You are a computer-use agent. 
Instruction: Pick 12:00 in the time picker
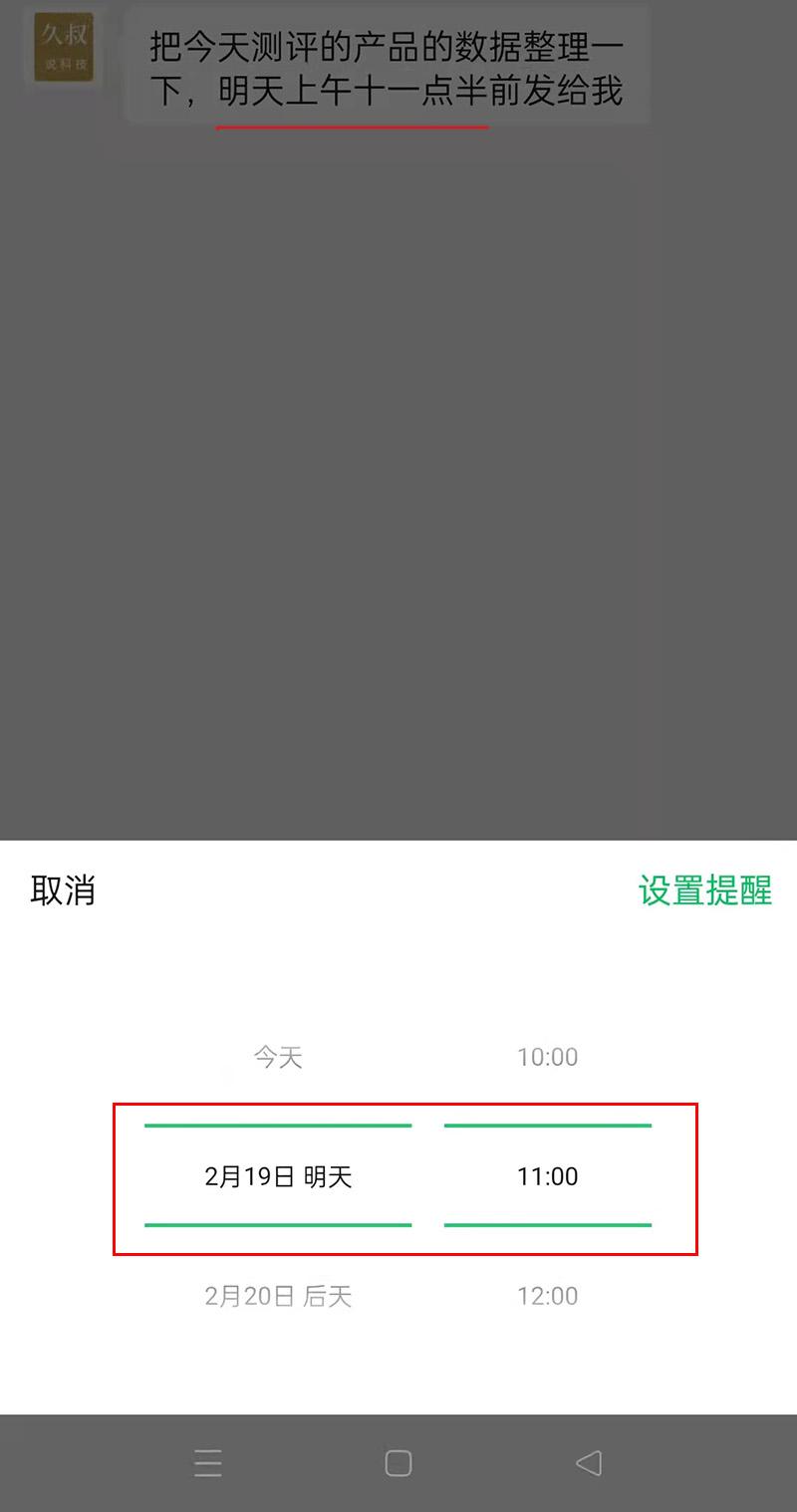click(x=547, y=1296)
